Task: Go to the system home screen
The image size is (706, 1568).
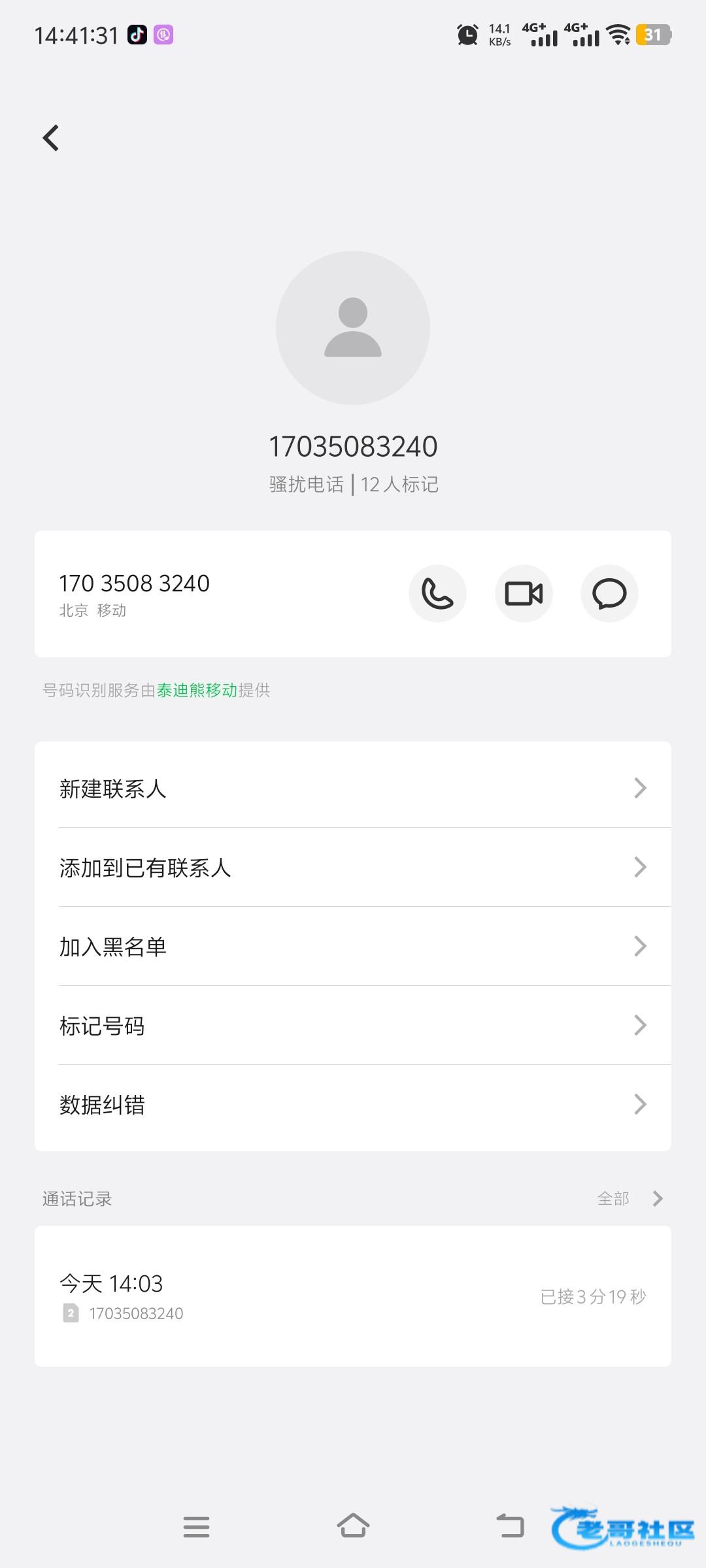Action: (x=353, y=1526)
